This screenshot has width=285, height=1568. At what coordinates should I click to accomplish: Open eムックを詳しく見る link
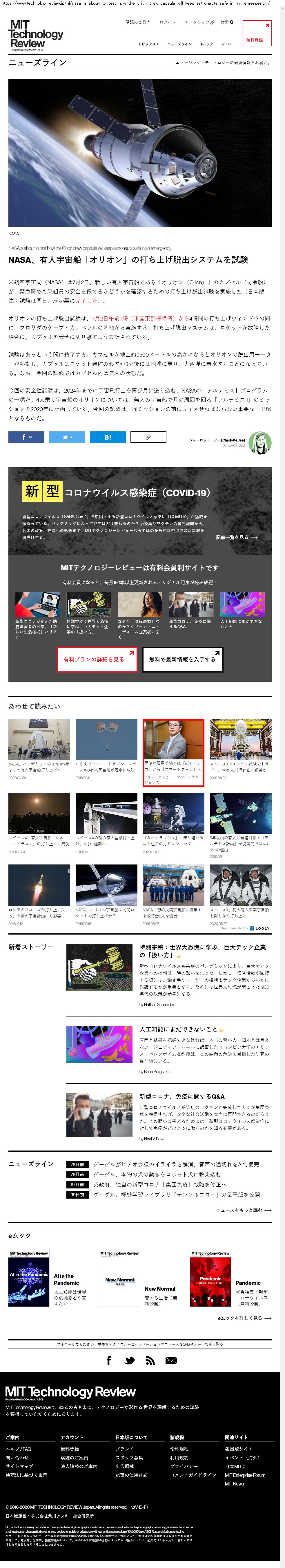(244, 1318)
